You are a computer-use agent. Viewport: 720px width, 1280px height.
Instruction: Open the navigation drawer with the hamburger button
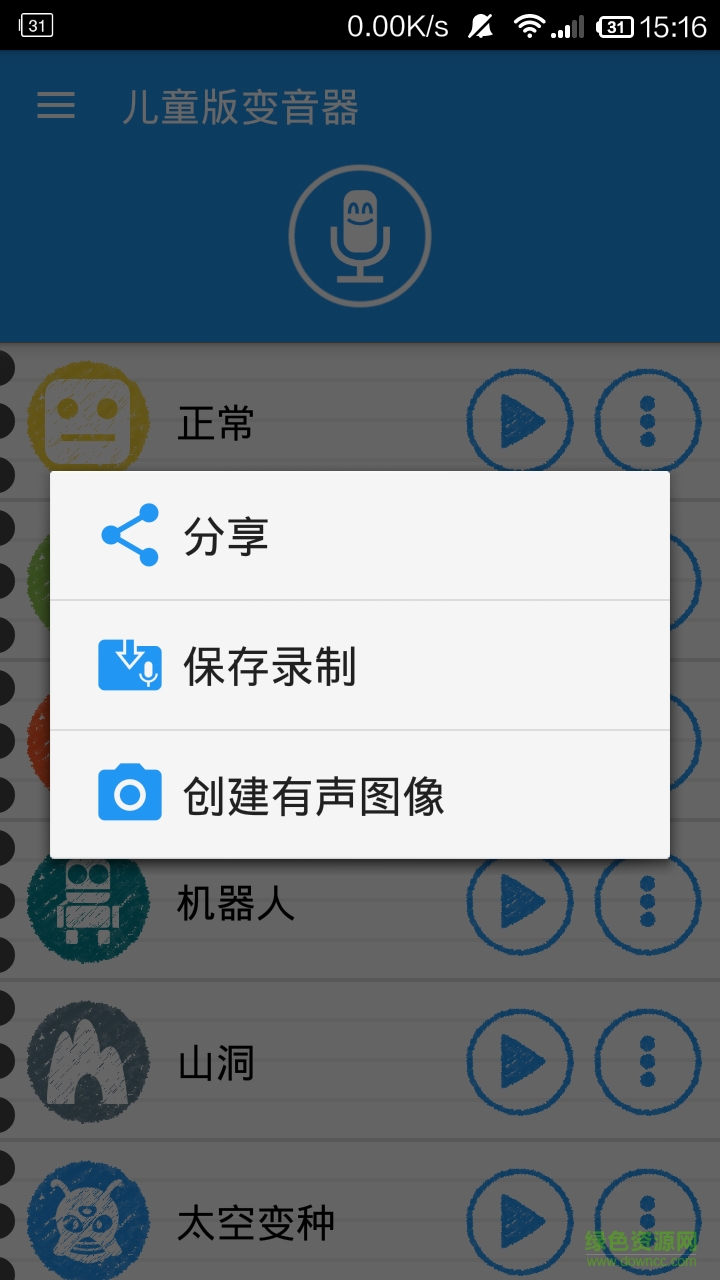coord(55,107)
